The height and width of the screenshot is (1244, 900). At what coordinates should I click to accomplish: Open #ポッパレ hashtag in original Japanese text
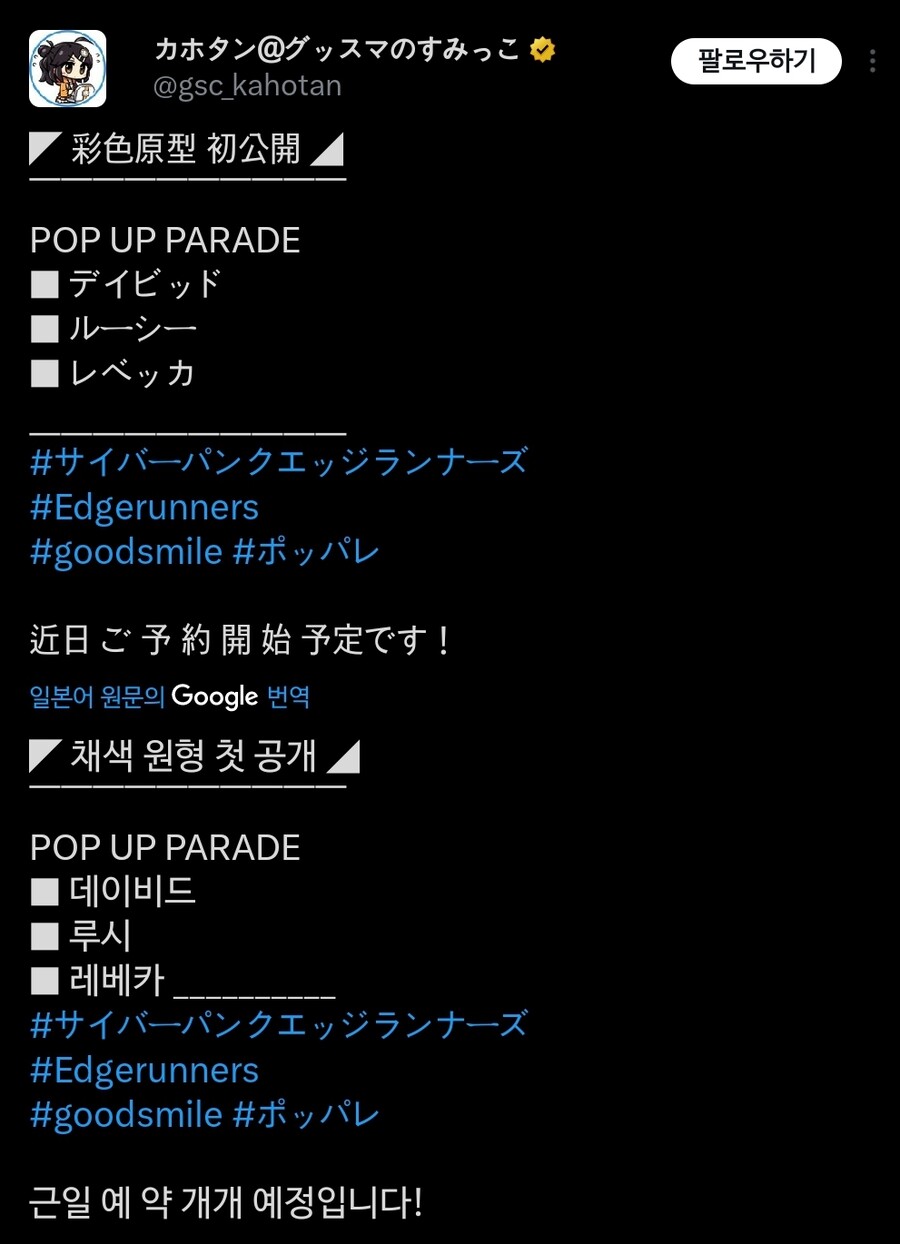[x=306, y=551]
